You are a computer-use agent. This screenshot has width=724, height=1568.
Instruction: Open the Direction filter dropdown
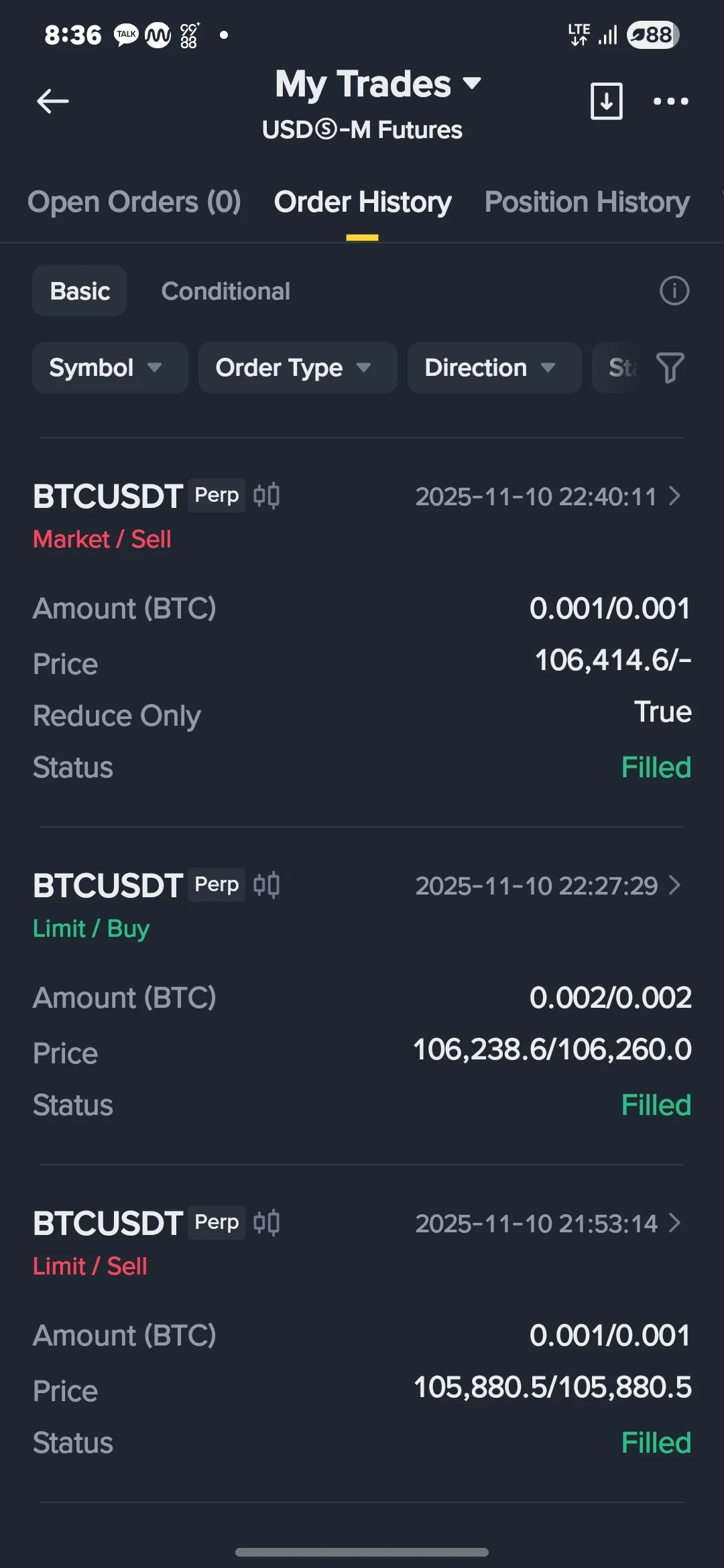494,367
